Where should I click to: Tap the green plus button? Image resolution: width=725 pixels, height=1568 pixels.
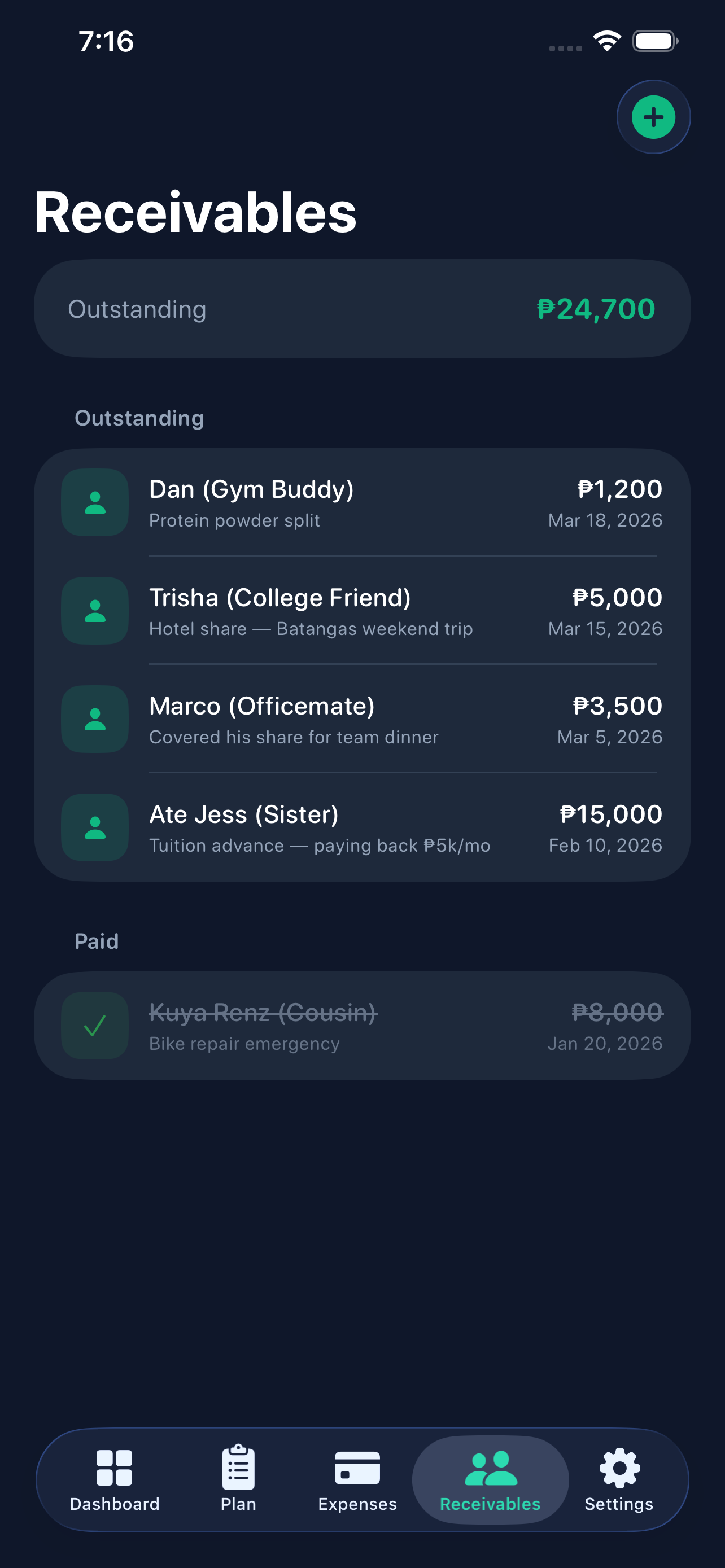tap(653, 117)
